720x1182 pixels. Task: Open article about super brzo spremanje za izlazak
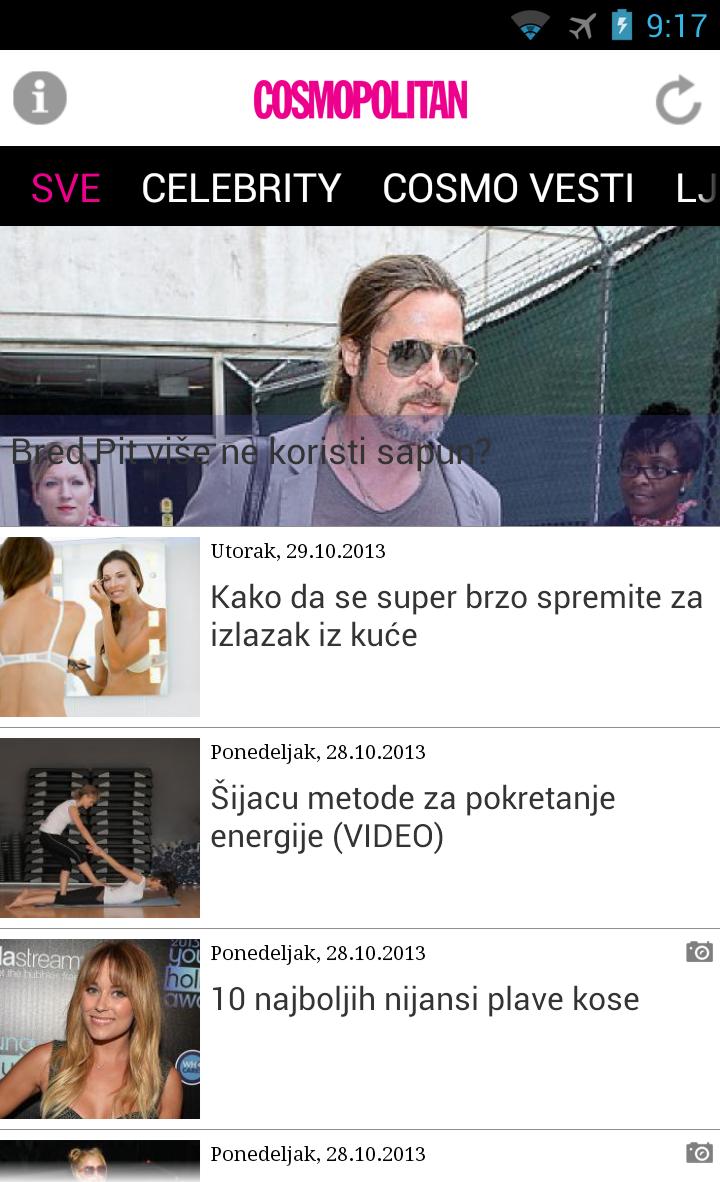456,616
